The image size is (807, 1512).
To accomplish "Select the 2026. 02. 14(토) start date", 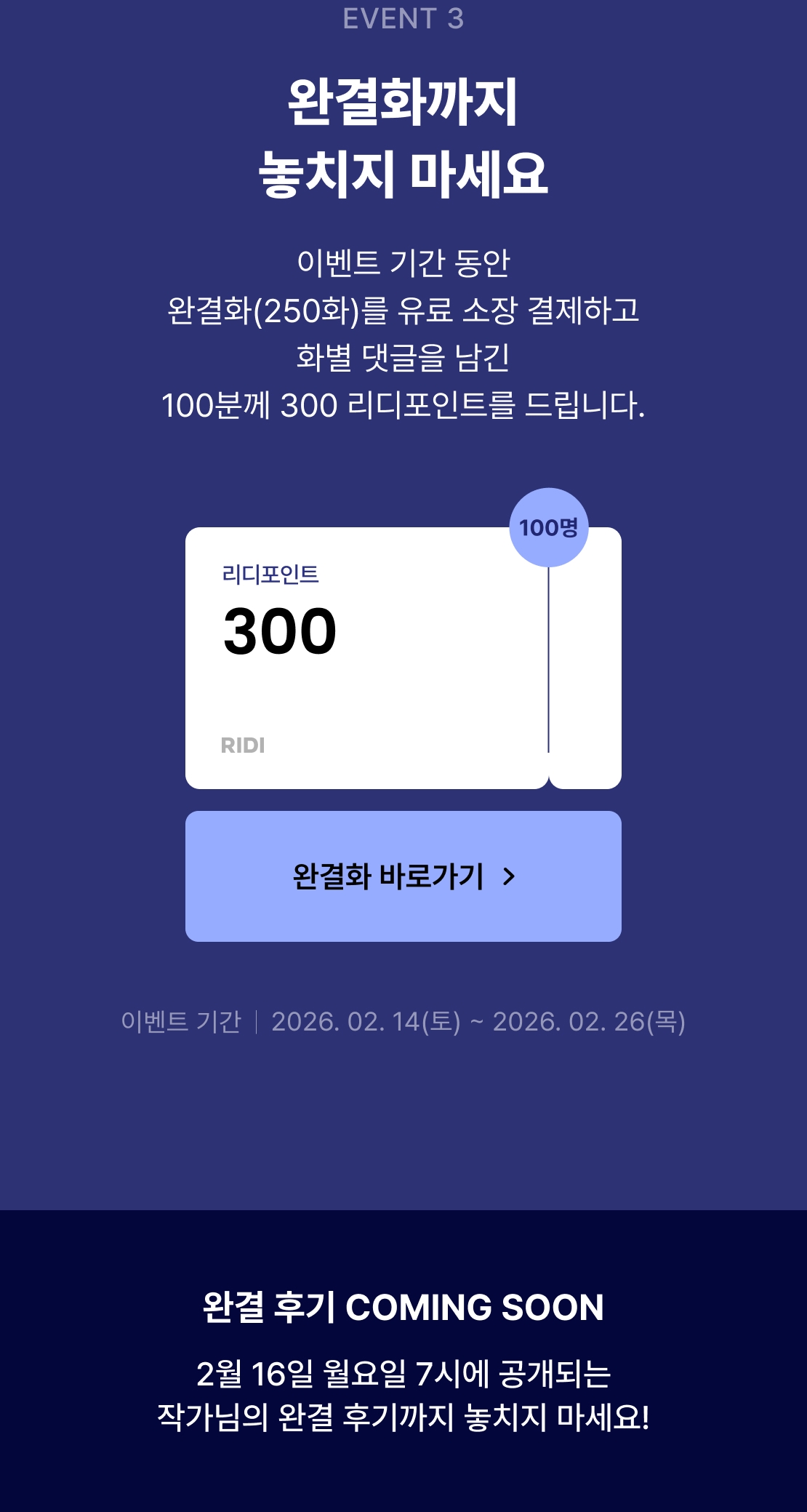I will click(x=356, y=1023).
